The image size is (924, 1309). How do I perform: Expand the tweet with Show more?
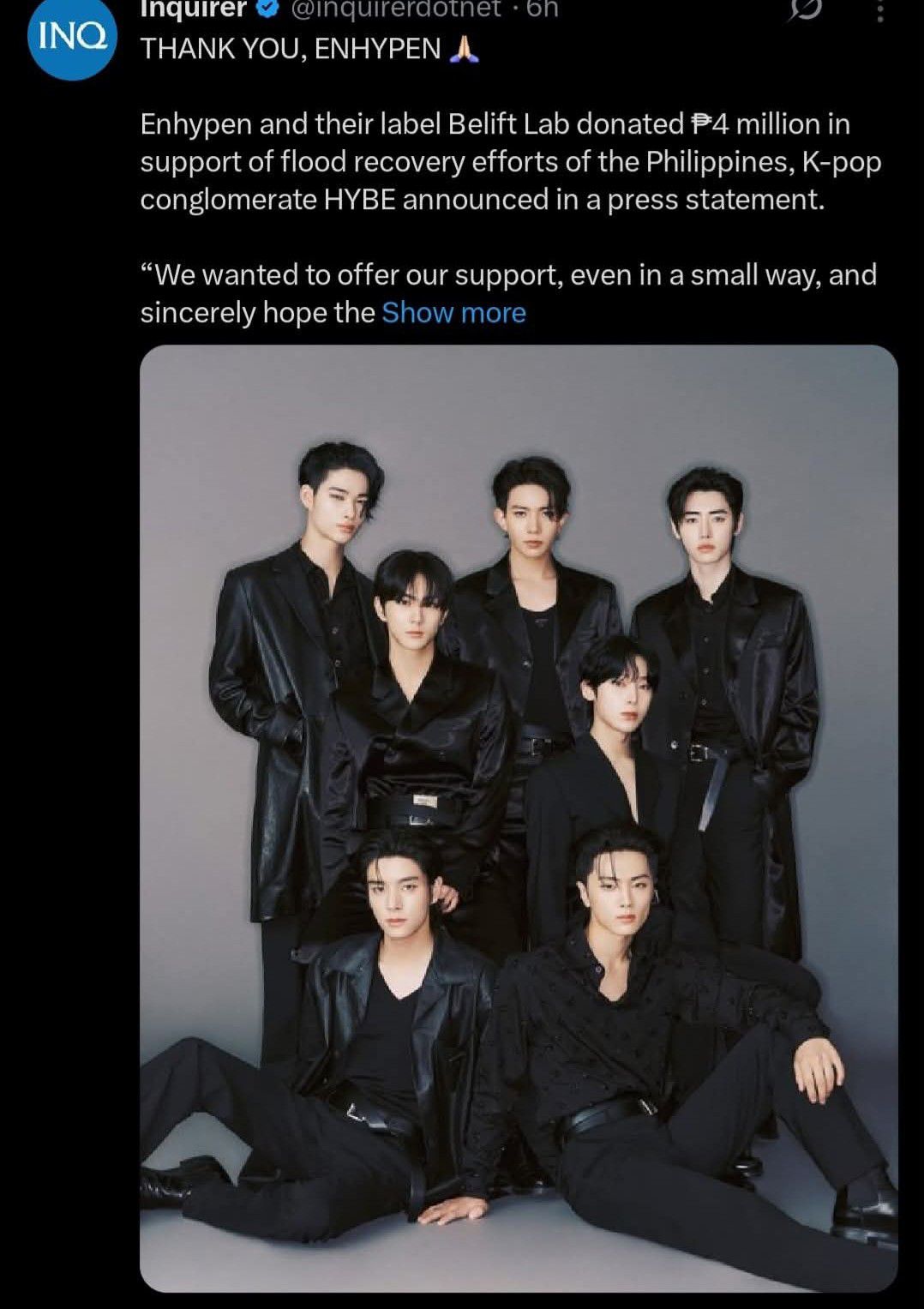point(453,313)
